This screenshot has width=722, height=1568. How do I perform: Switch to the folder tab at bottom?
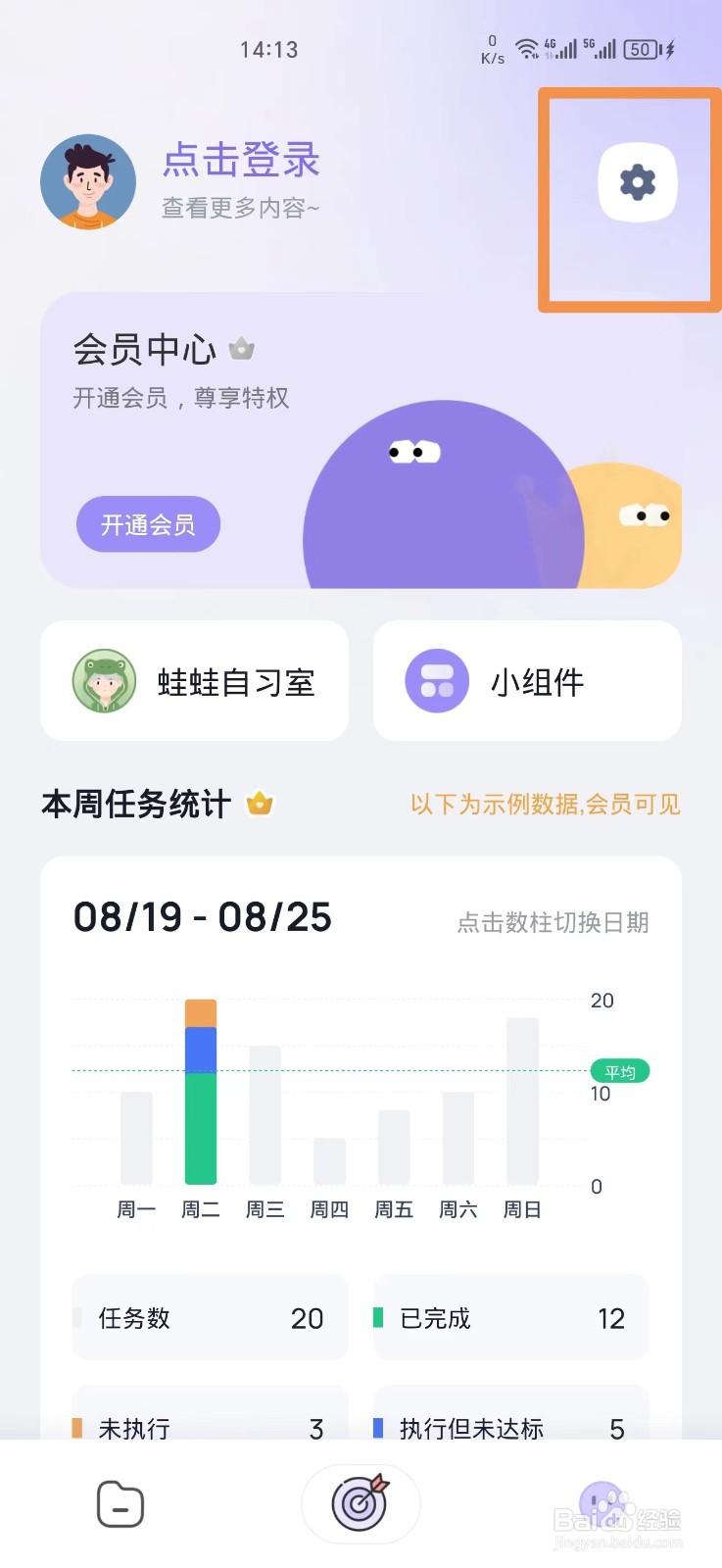120,1504
